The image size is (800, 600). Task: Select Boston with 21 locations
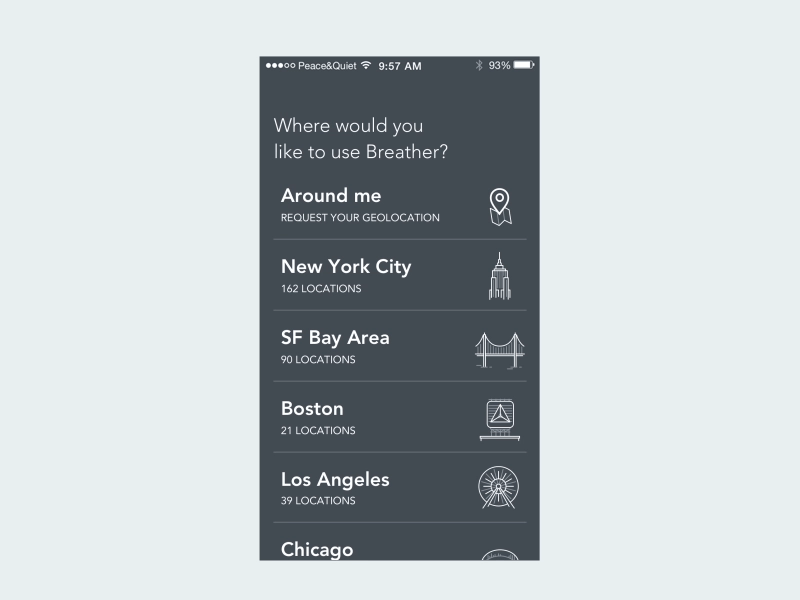(399, 417)
